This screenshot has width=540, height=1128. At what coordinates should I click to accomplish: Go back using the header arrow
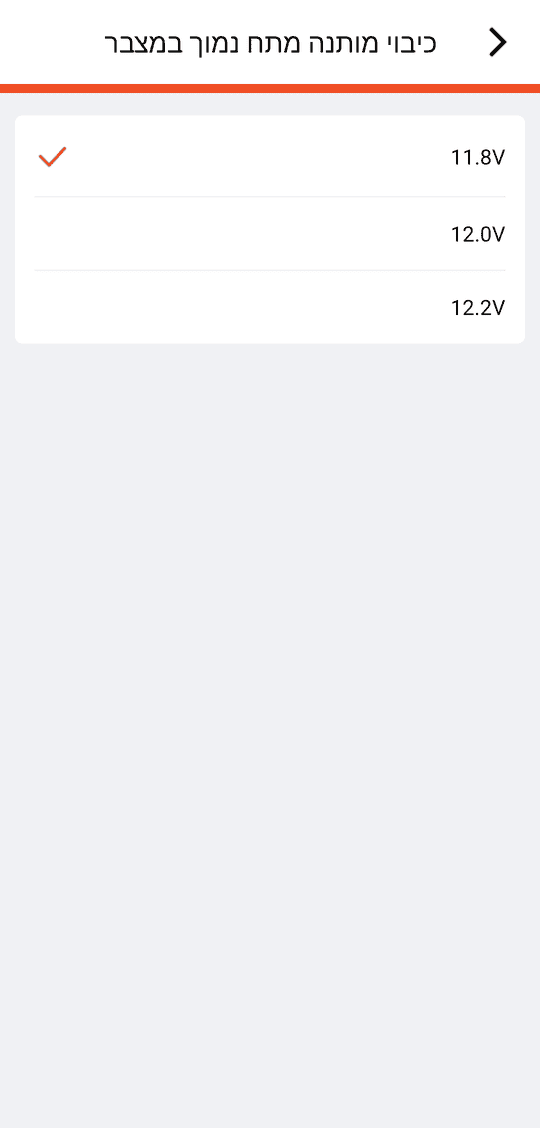[x=498, y=42]
